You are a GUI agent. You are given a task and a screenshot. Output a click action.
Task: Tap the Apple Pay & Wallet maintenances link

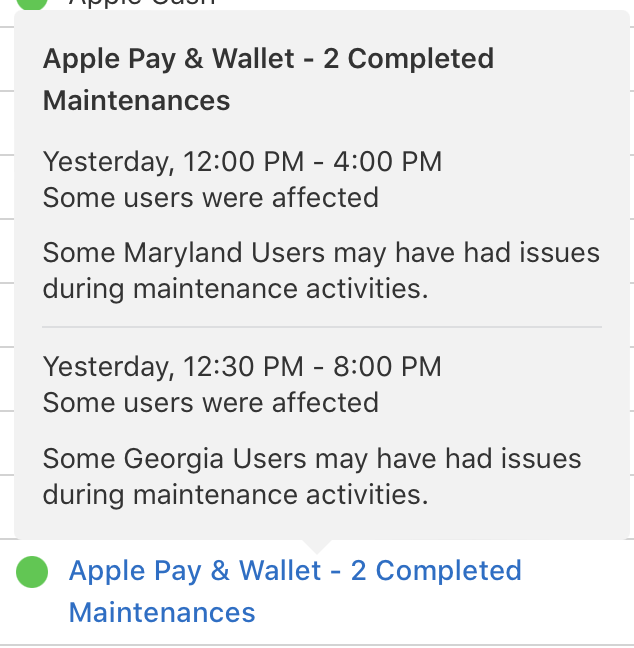point(294,572)
